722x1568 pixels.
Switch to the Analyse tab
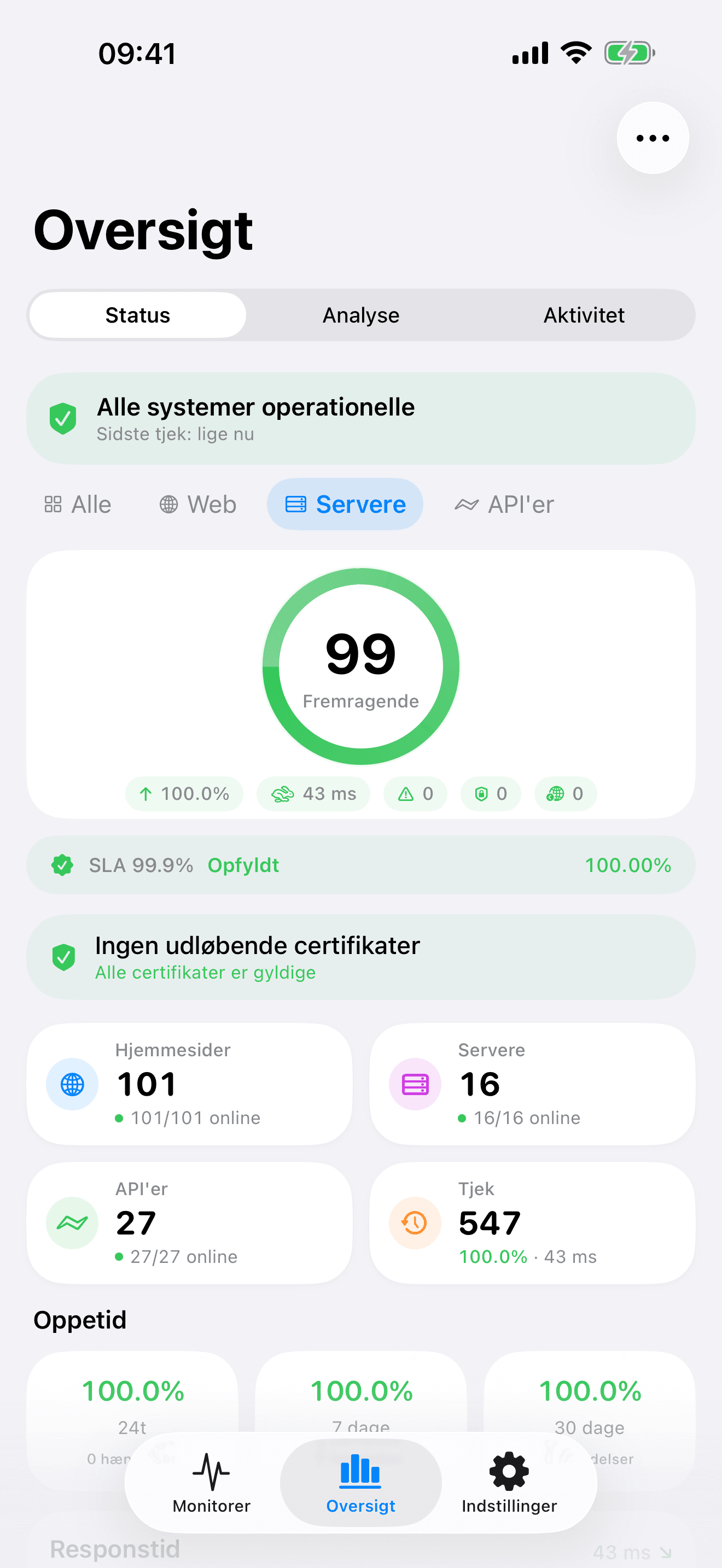360,315
